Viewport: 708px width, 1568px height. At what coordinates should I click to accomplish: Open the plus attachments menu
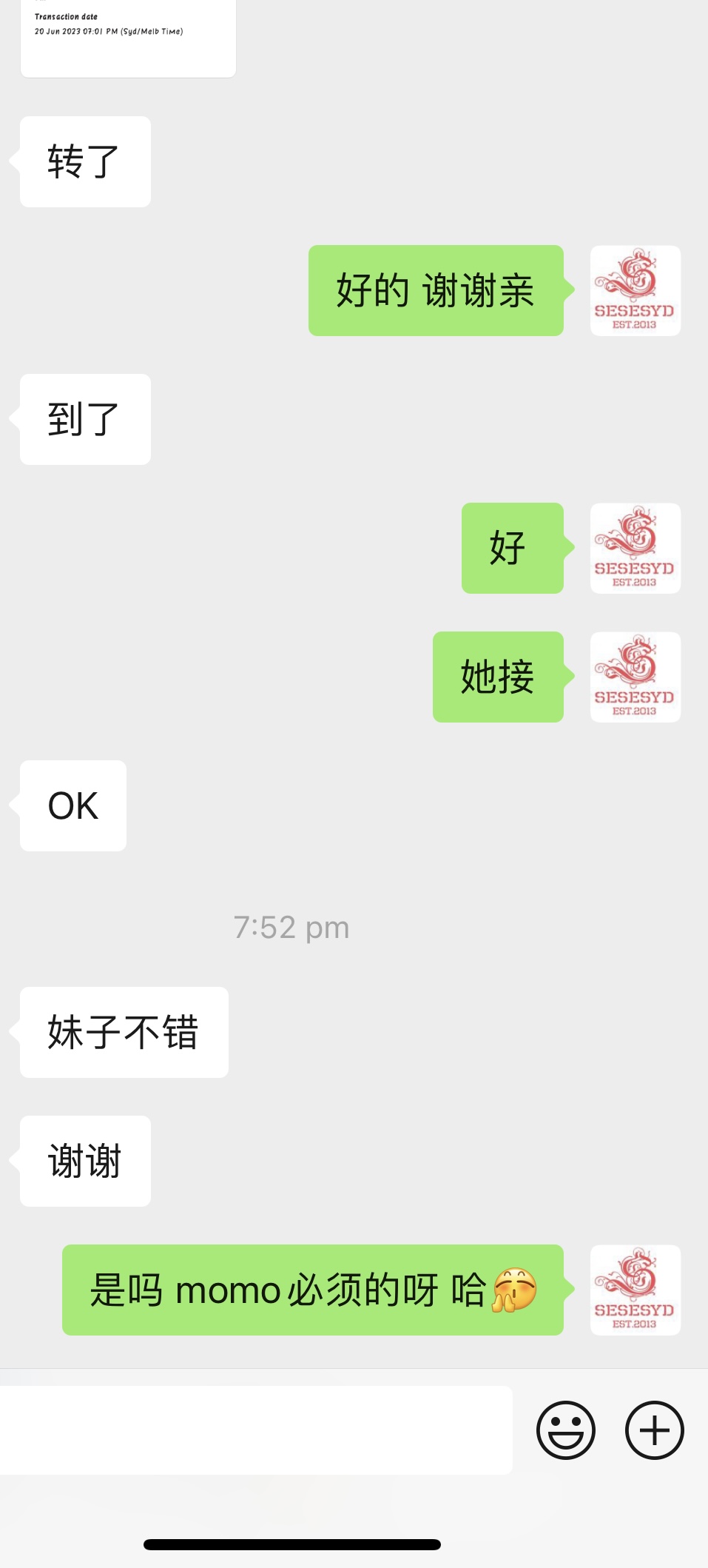pyautogui.click(x=655, y=1430)
